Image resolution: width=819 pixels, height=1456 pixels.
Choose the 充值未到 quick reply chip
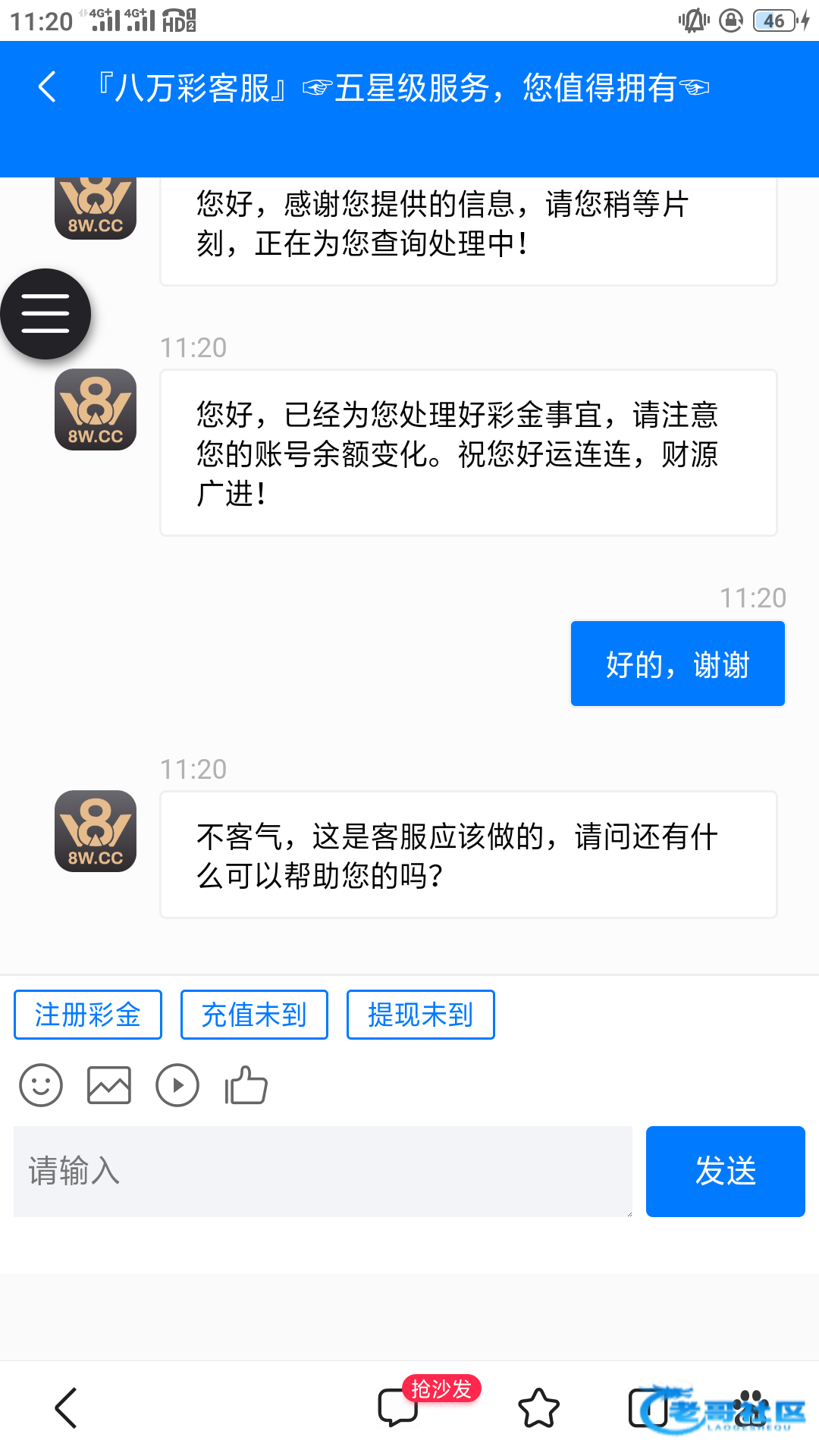pos(254,1015)
